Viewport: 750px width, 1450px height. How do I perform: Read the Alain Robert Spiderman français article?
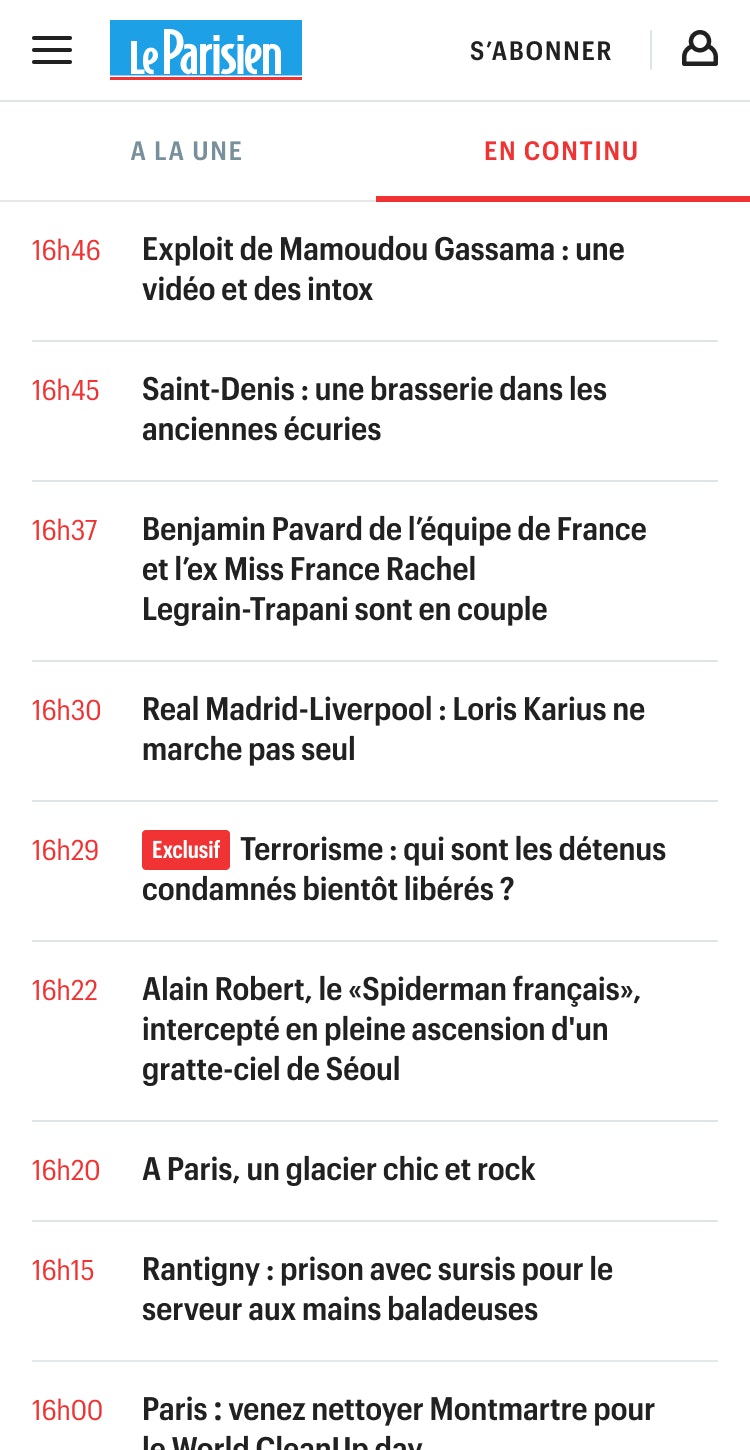pos(391,1029)
